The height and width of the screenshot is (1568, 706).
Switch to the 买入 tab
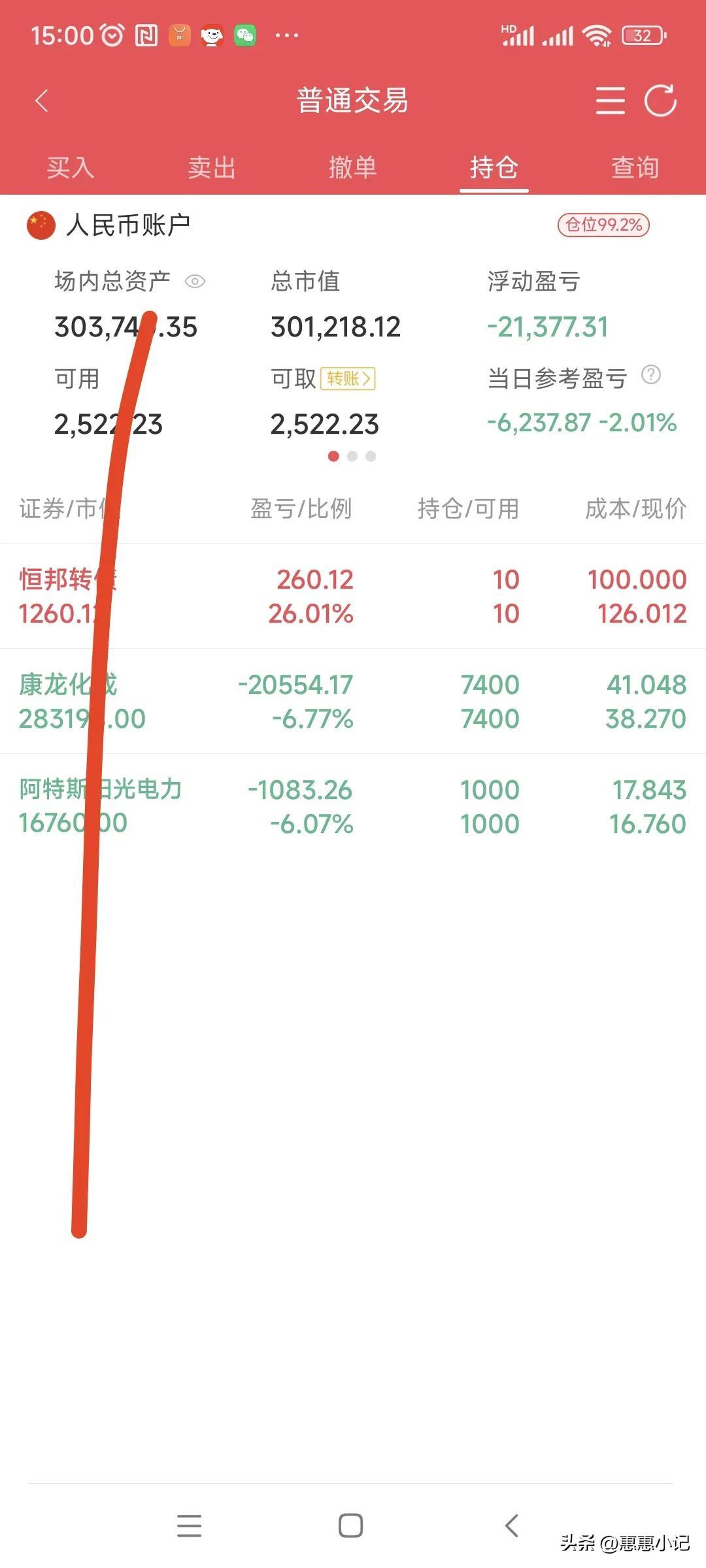pos(71,168)
